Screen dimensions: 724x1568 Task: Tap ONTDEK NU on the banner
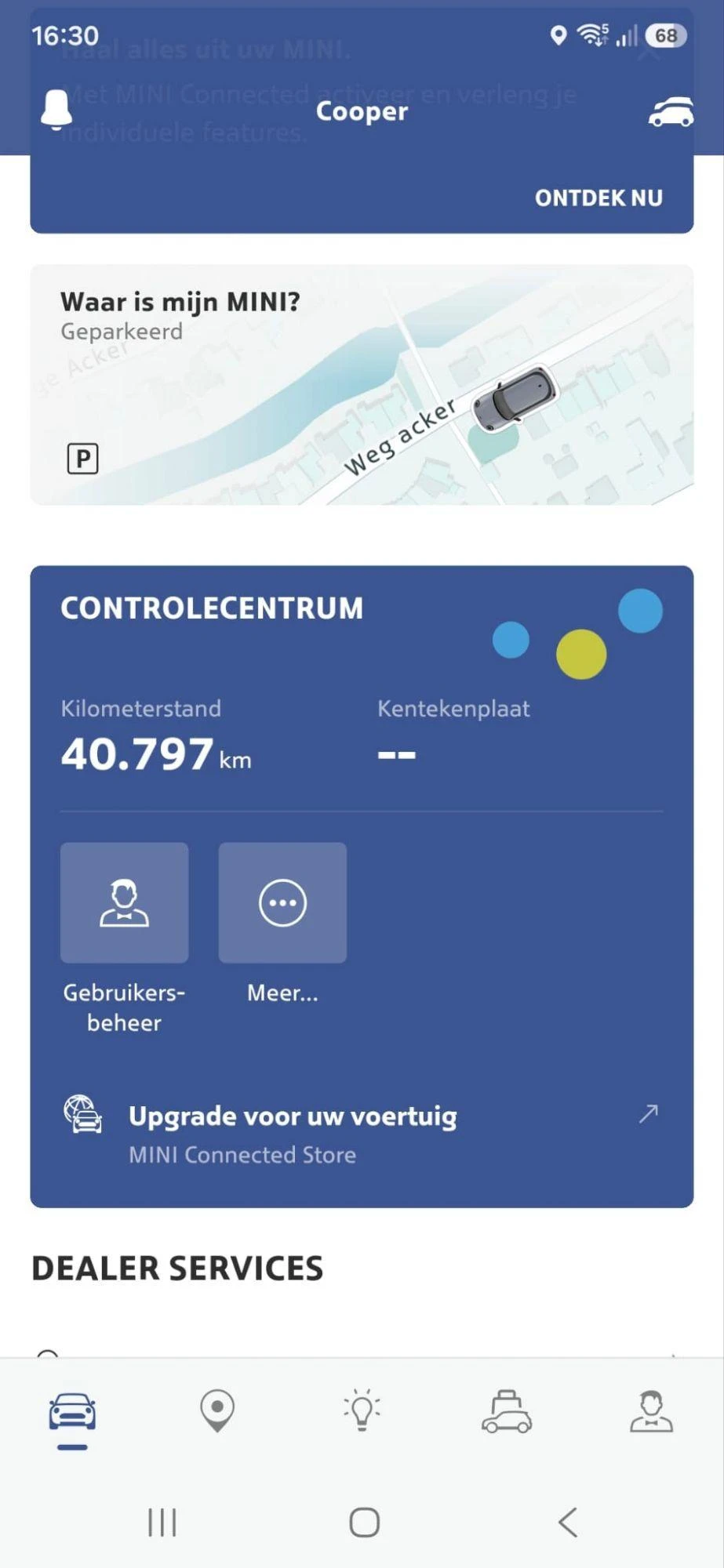(598, 198)
